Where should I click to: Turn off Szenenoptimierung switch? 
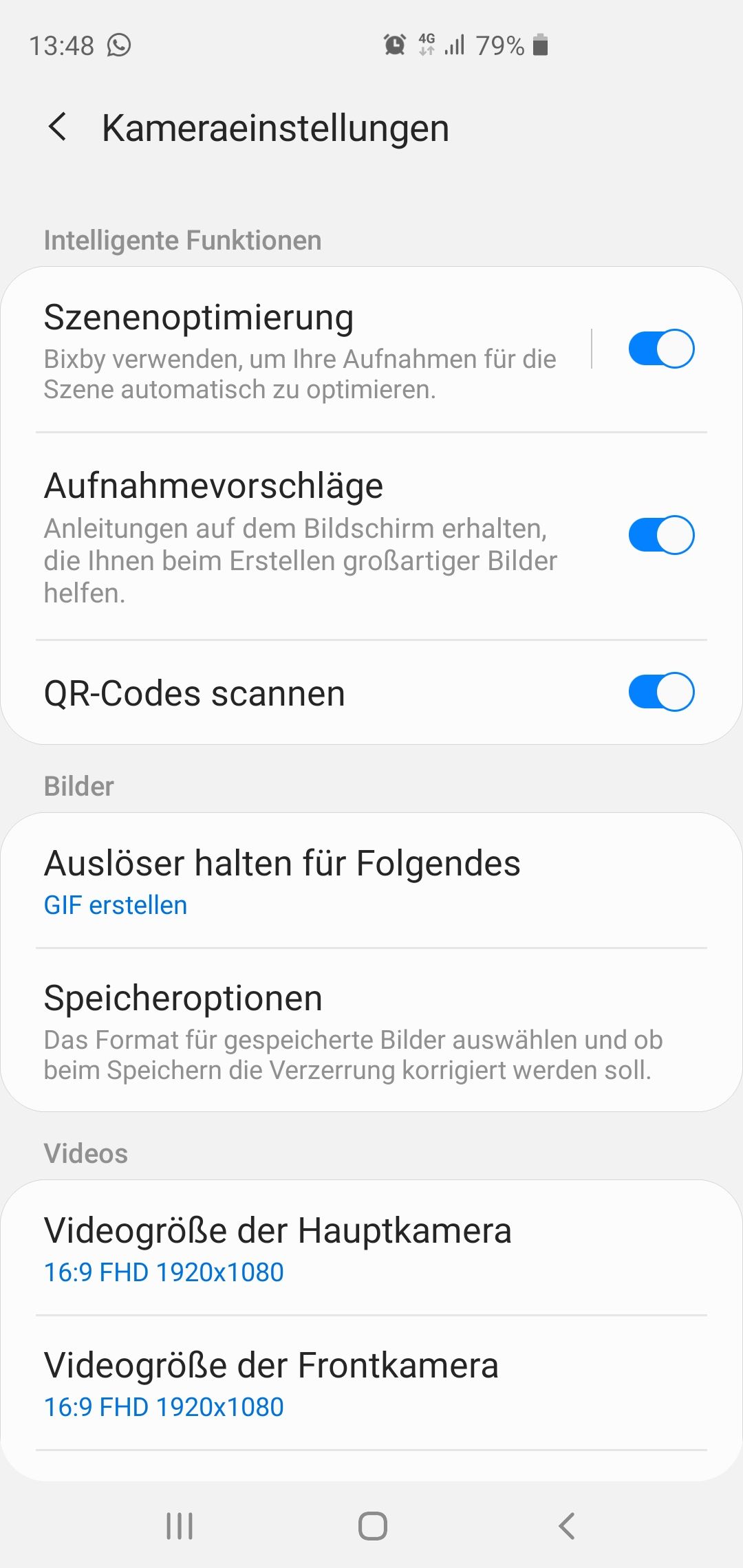(660, 349)
